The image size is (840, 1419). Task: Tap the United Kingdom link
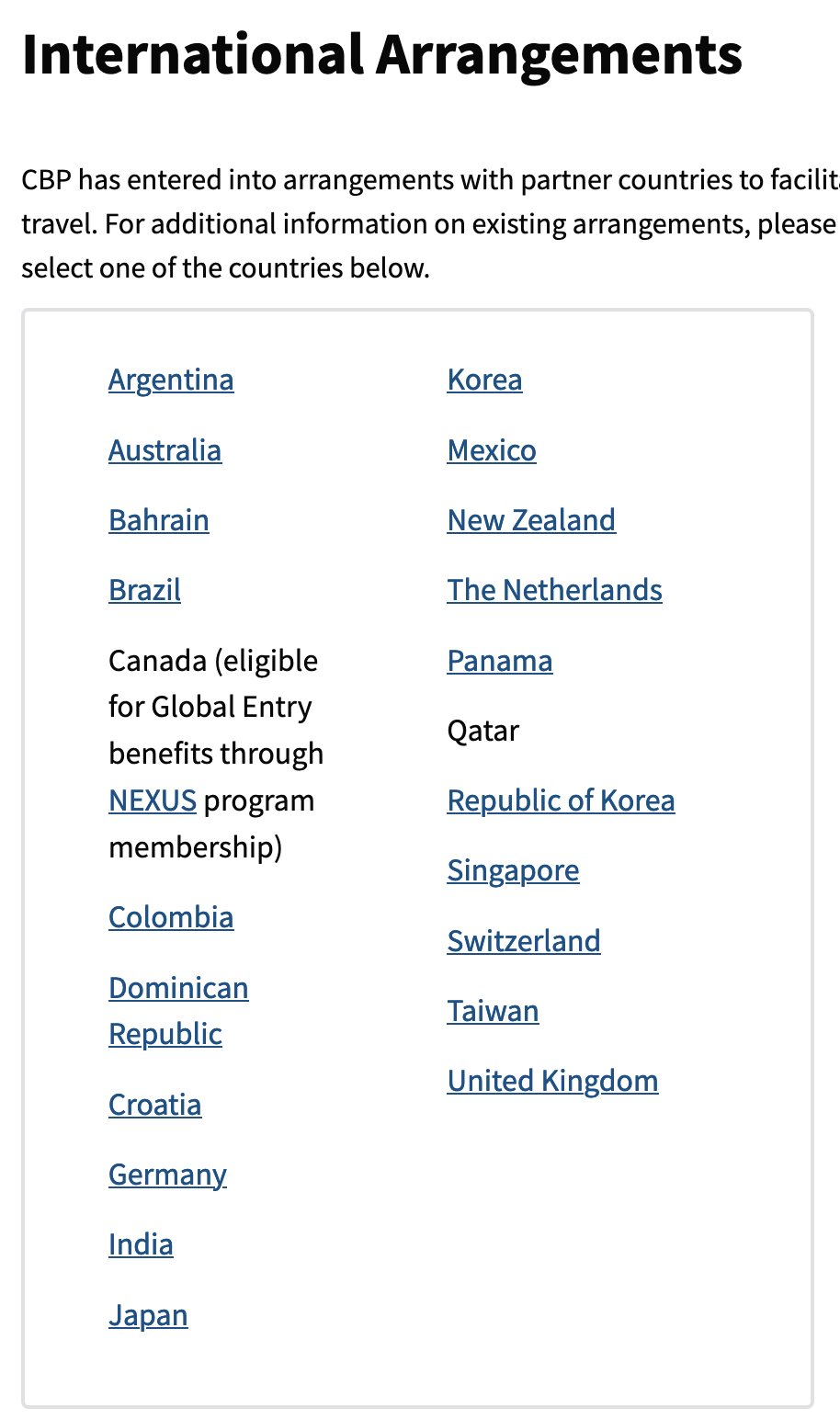(552, 1081)
